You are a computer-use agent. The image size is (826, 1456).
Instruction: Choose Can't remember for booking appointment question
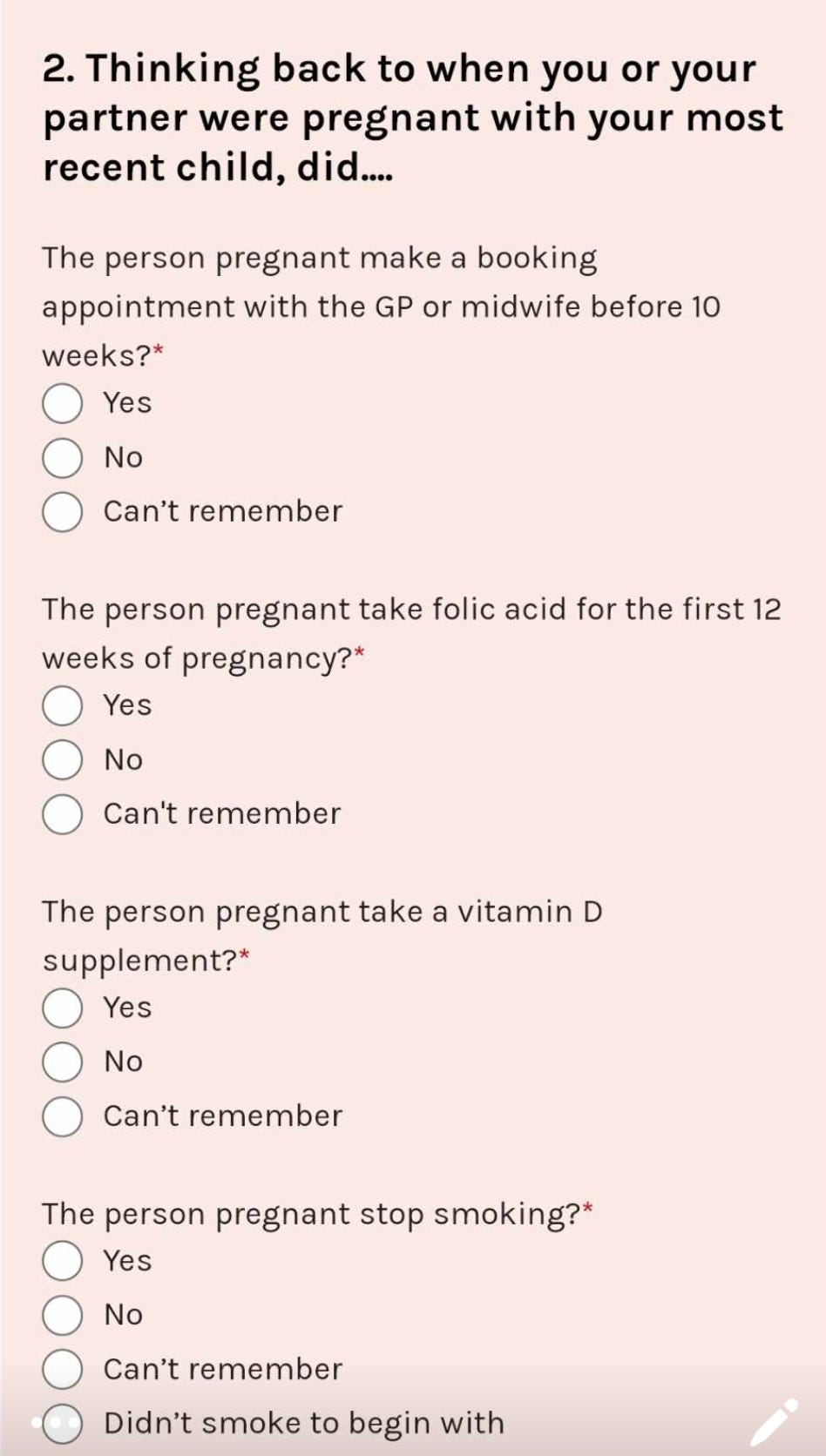63,512
